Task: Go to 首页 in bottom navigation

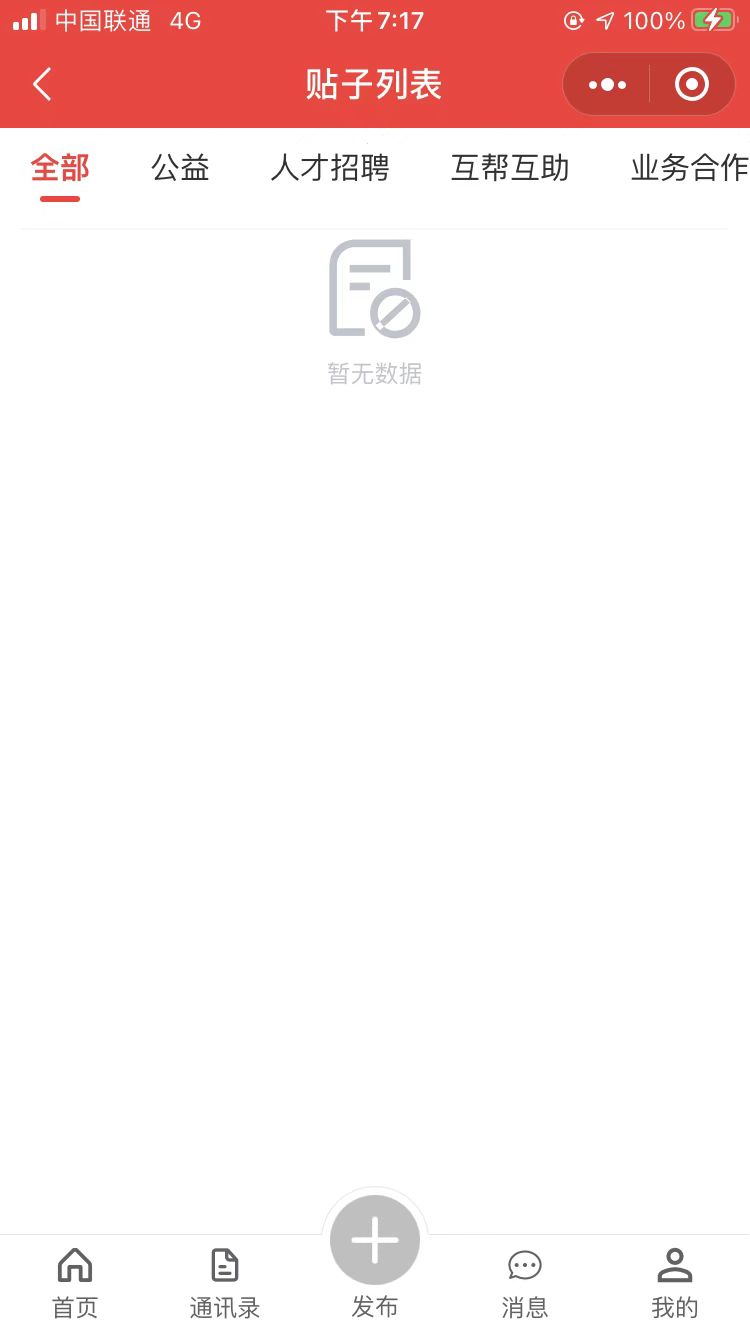Action: [75, 1282]
